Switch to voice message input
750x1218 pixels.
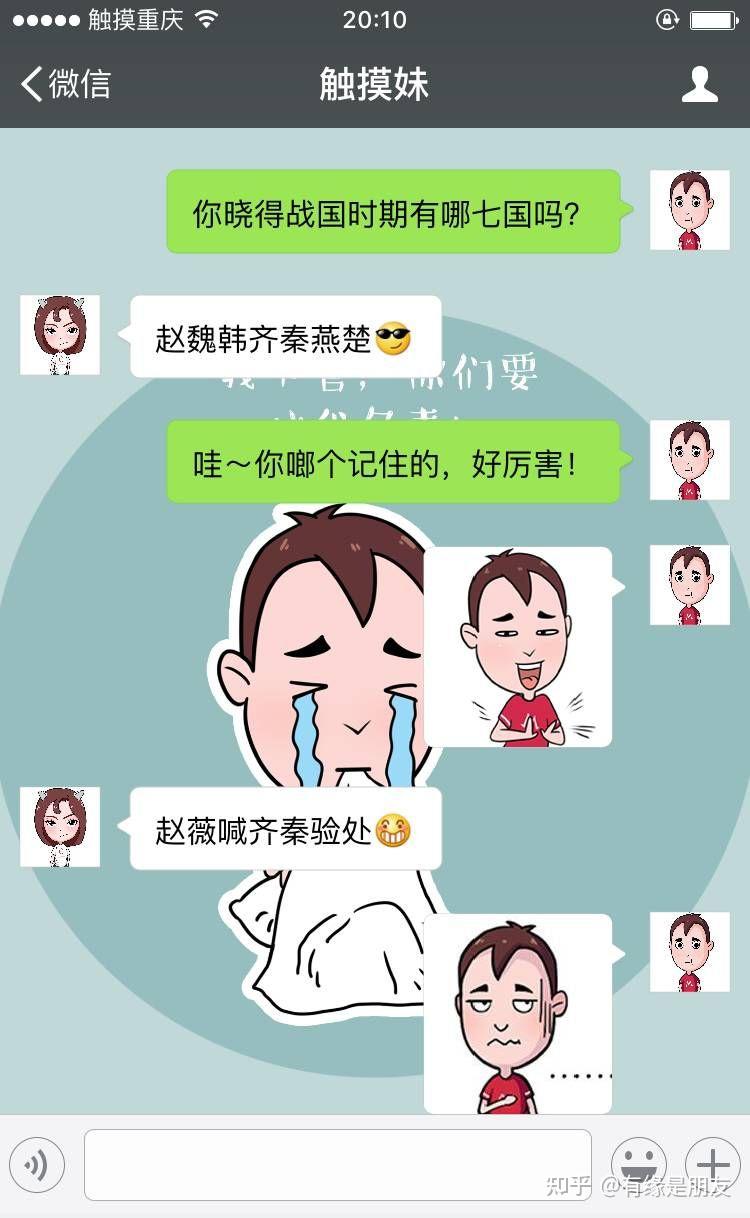37,1165
